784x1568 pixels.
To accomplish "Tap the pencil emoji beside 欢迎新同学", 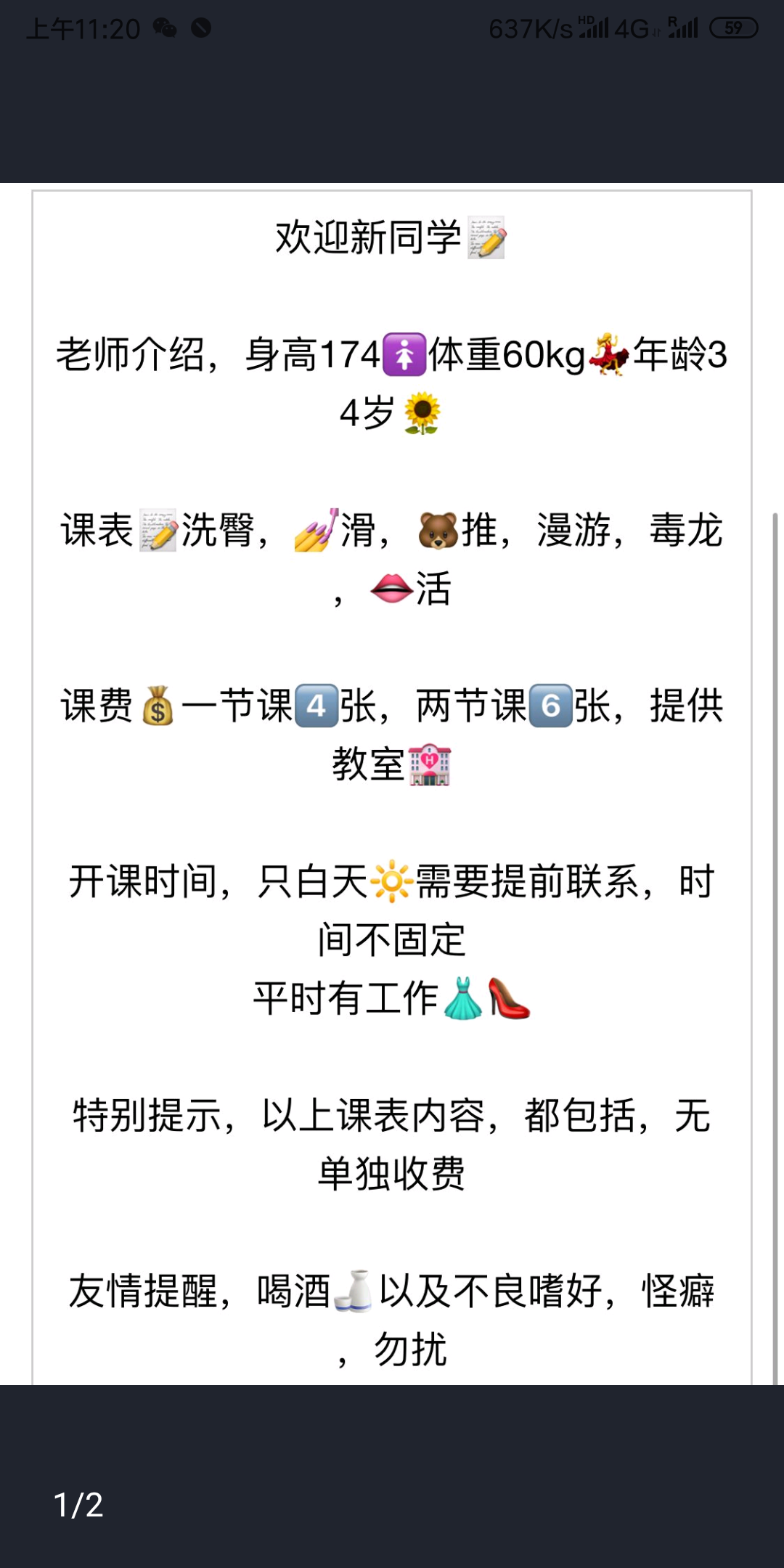I will [488, 240].
